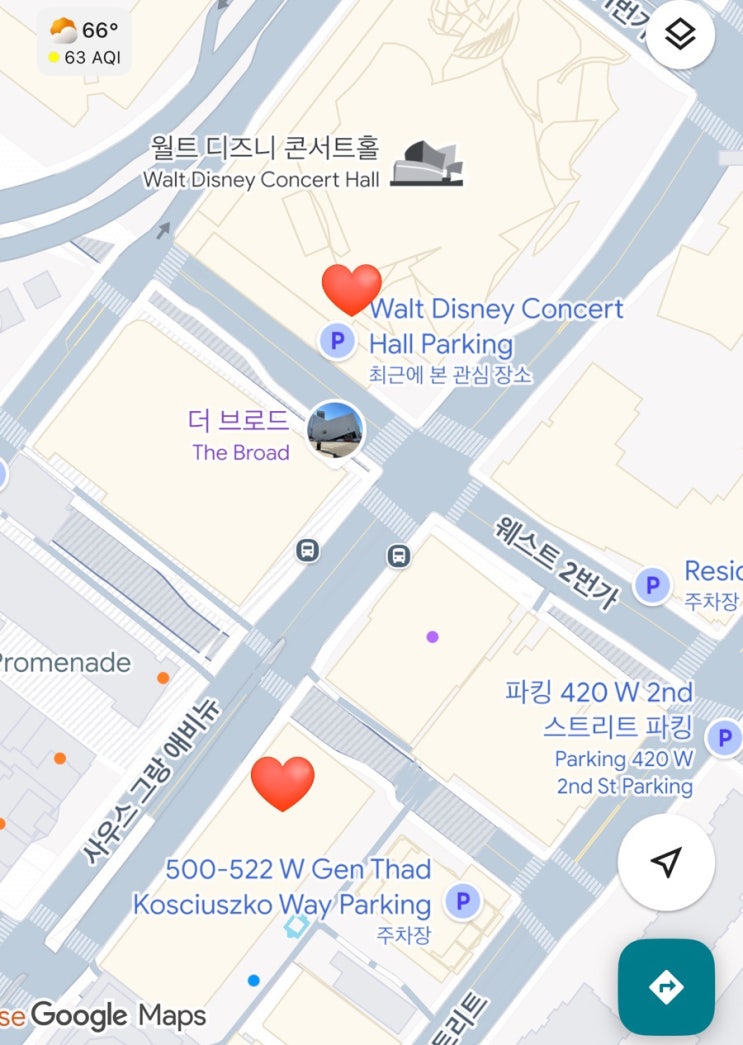
Task: Select the Walt Disney Concert Hall landmark
Action: (x=426, y=163)
